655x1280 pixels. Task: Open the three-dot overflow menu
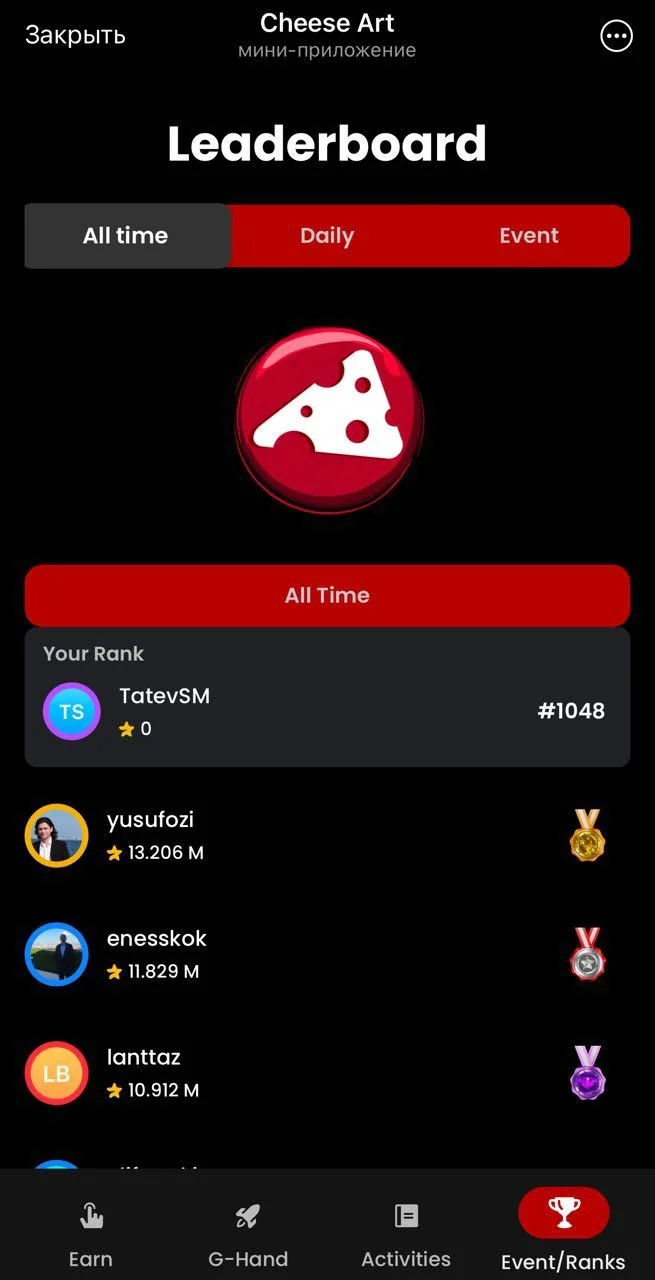click(x=616, y=37)
